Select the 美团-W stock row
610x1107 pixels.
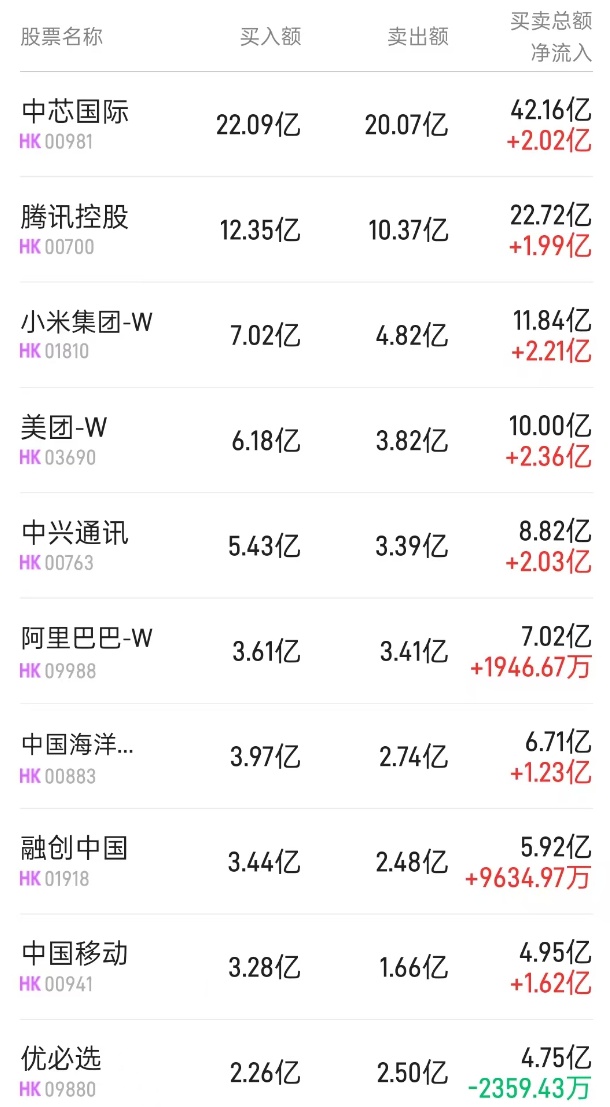click(x=64, y=428)
